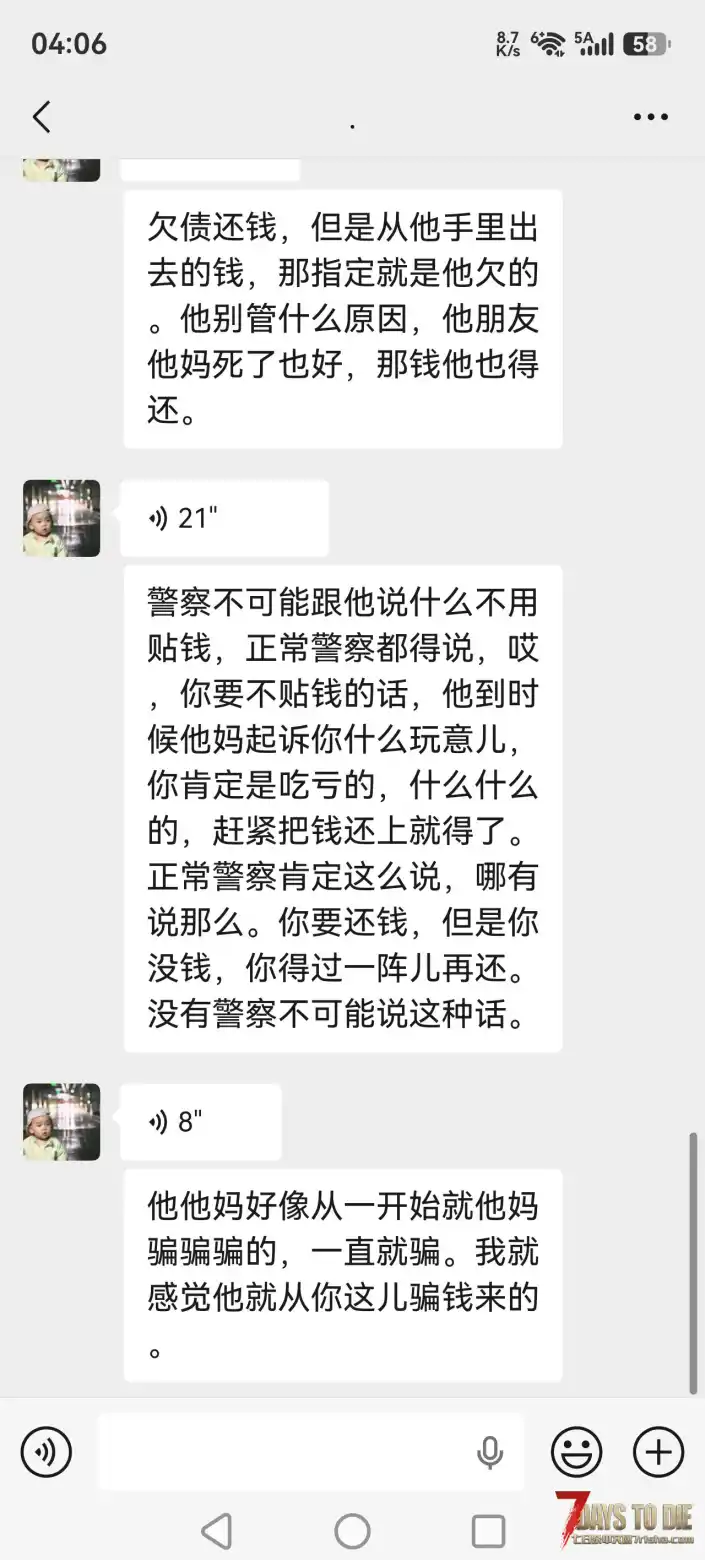This screenshot has width=705, height=1560.
Task: Play the 8-second voice message
Action: [x=201, y=1122]
